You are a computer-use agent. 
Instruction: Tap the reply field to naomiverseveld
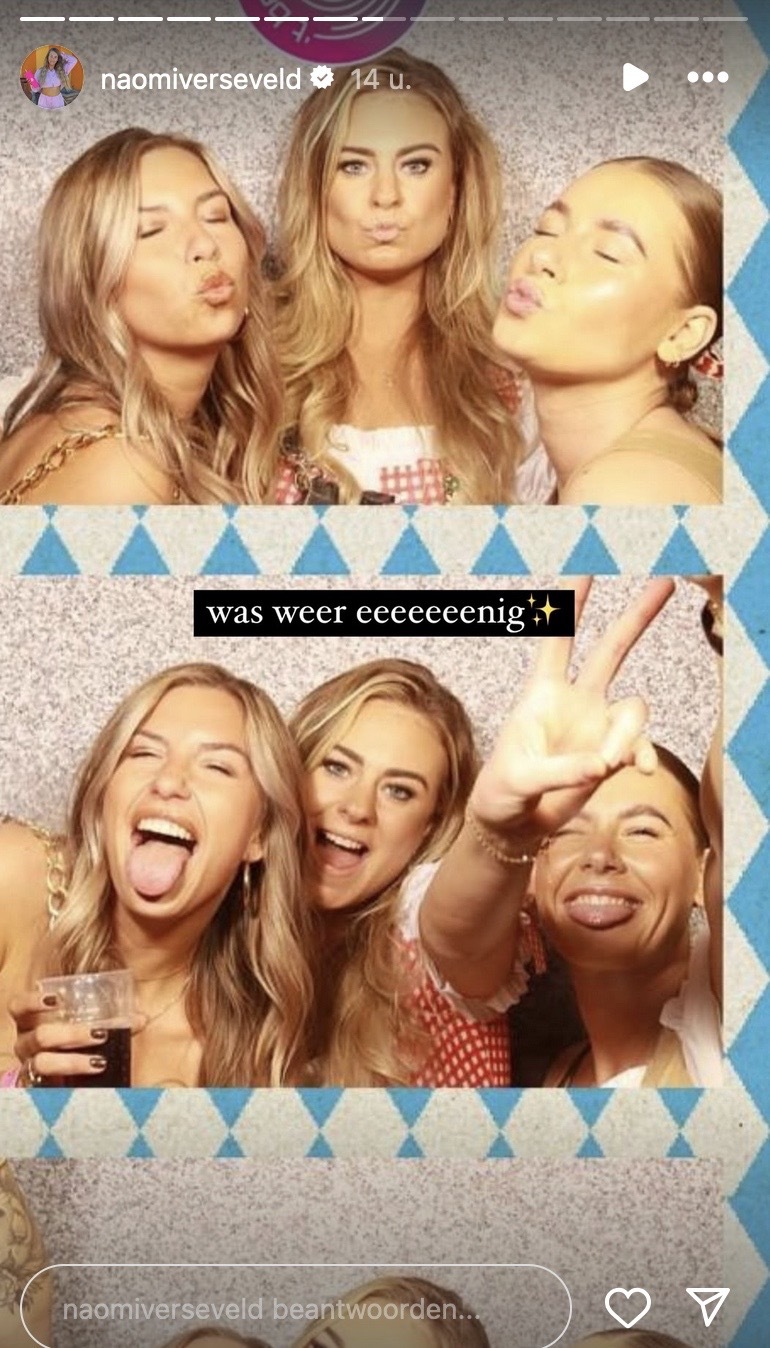tap(295, 1308)
